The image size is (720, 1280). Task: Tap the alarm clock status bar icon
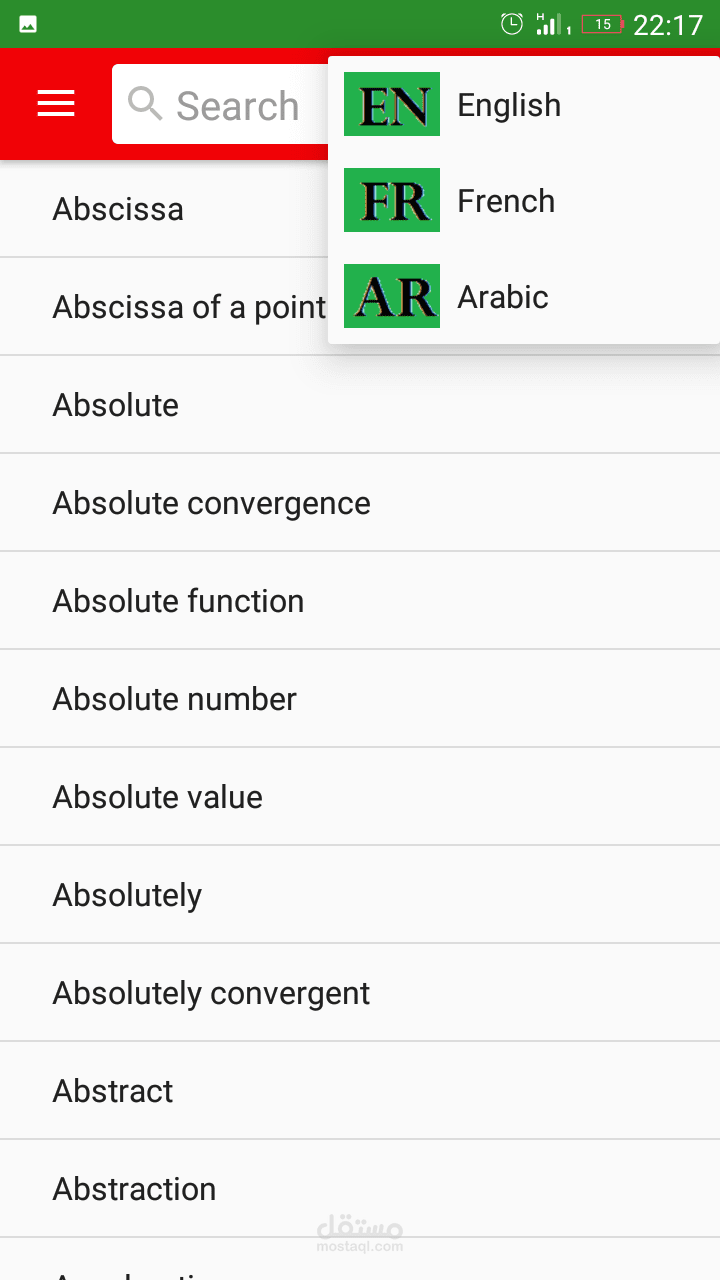click(x=510, y=22)
